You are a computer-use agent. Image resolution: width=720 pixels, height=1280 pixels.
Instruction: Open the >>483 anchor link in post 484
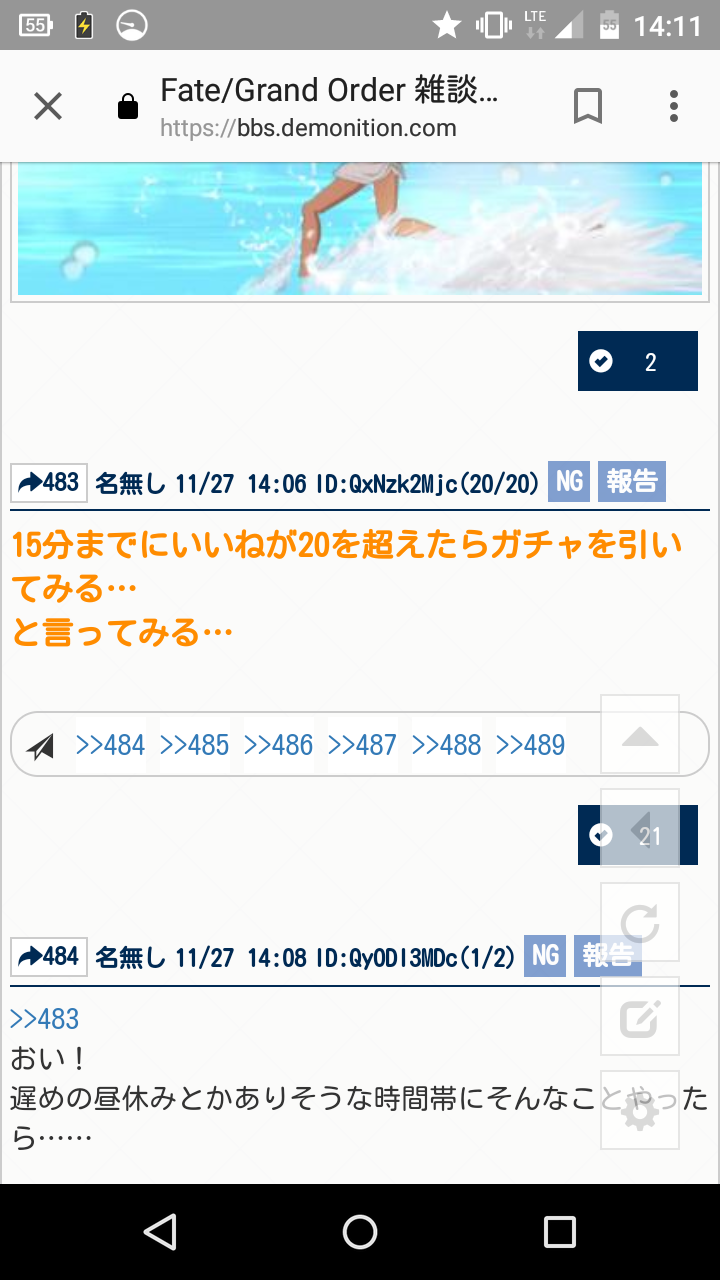coord(44,1019)
